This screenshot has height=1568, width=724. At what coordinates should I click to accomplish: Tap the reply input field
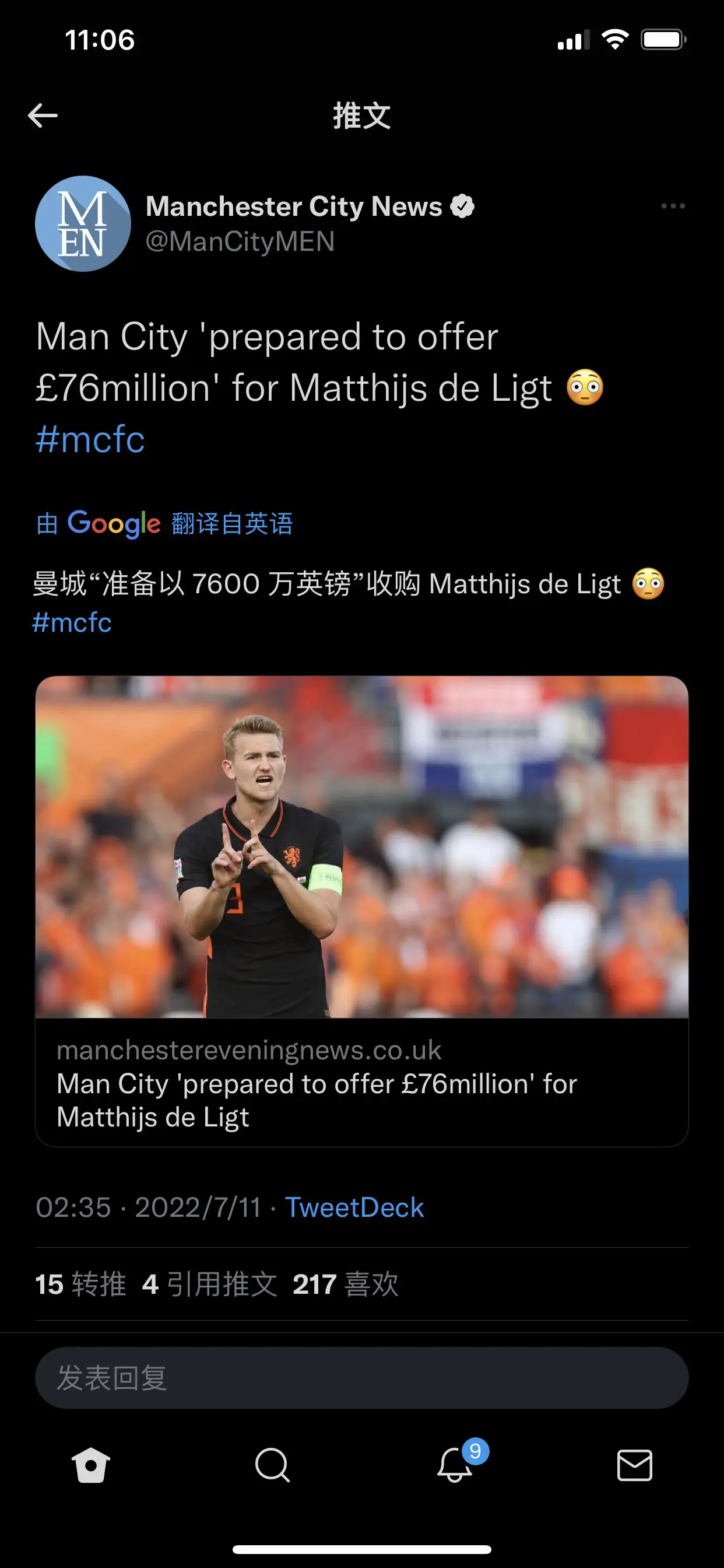362,1377
